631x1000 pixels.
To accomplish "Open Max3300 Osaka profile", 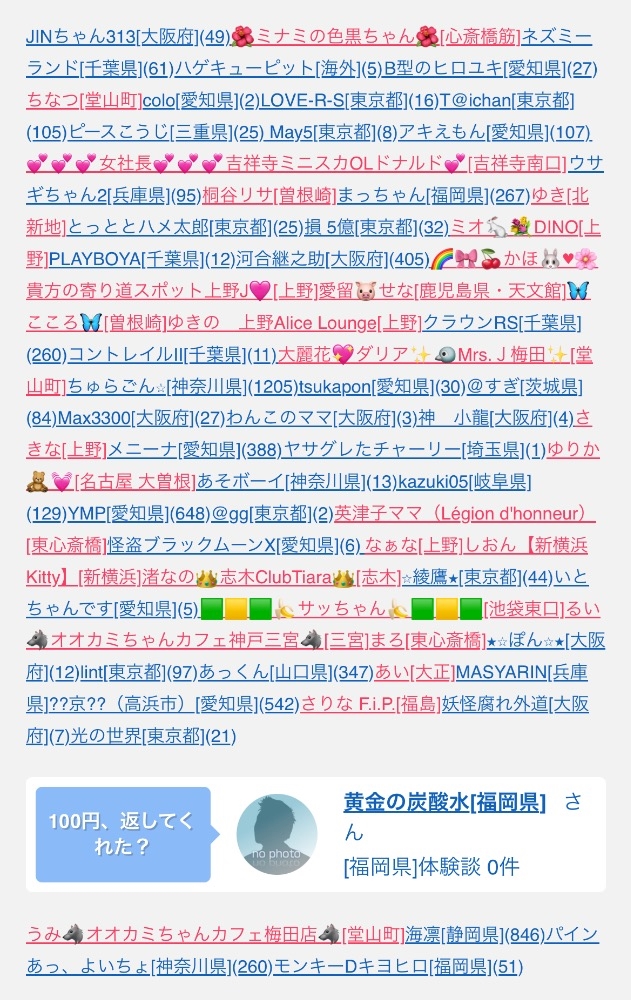I will click(142, 418).
